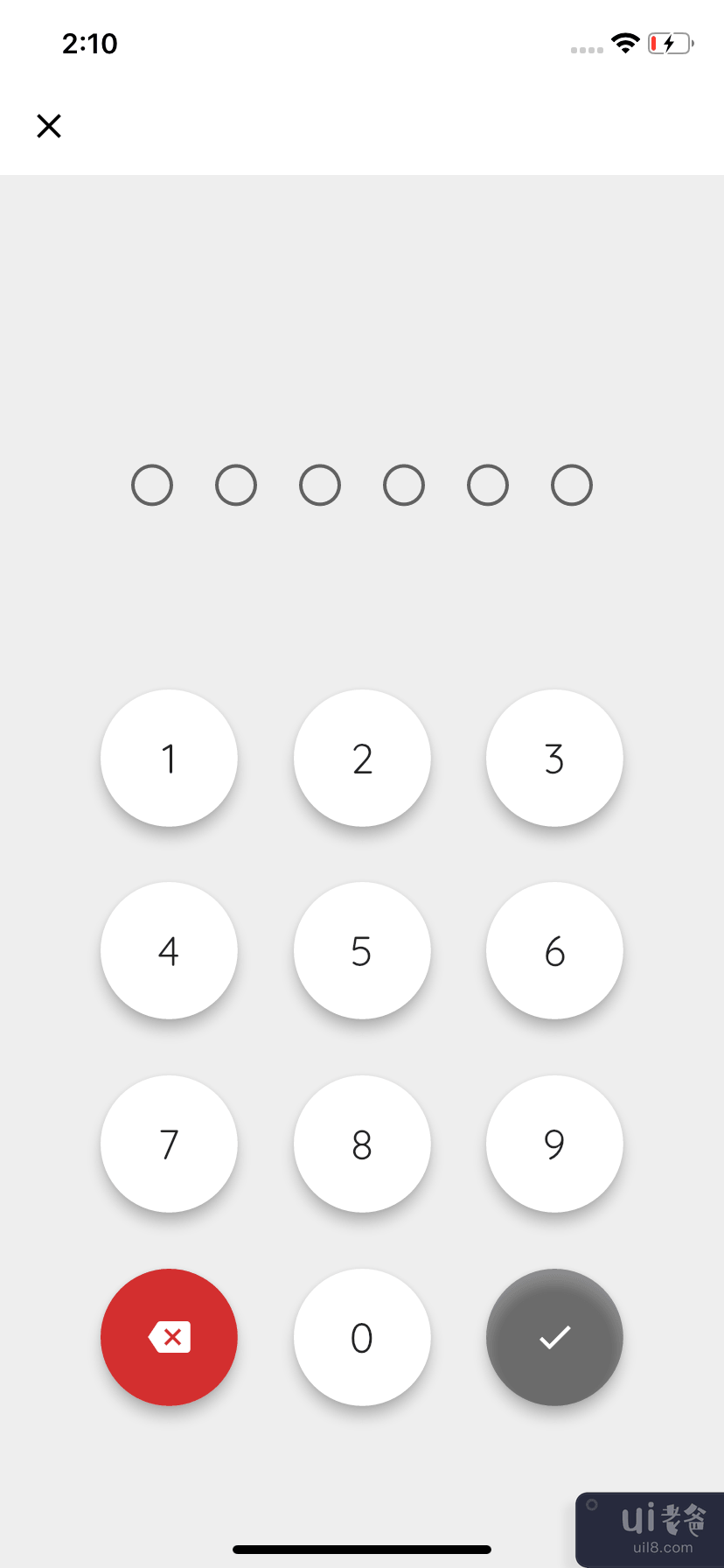This screenshot has width=724, height=1568.
Task: Tap the number 2 key
Action: [362, 758]
